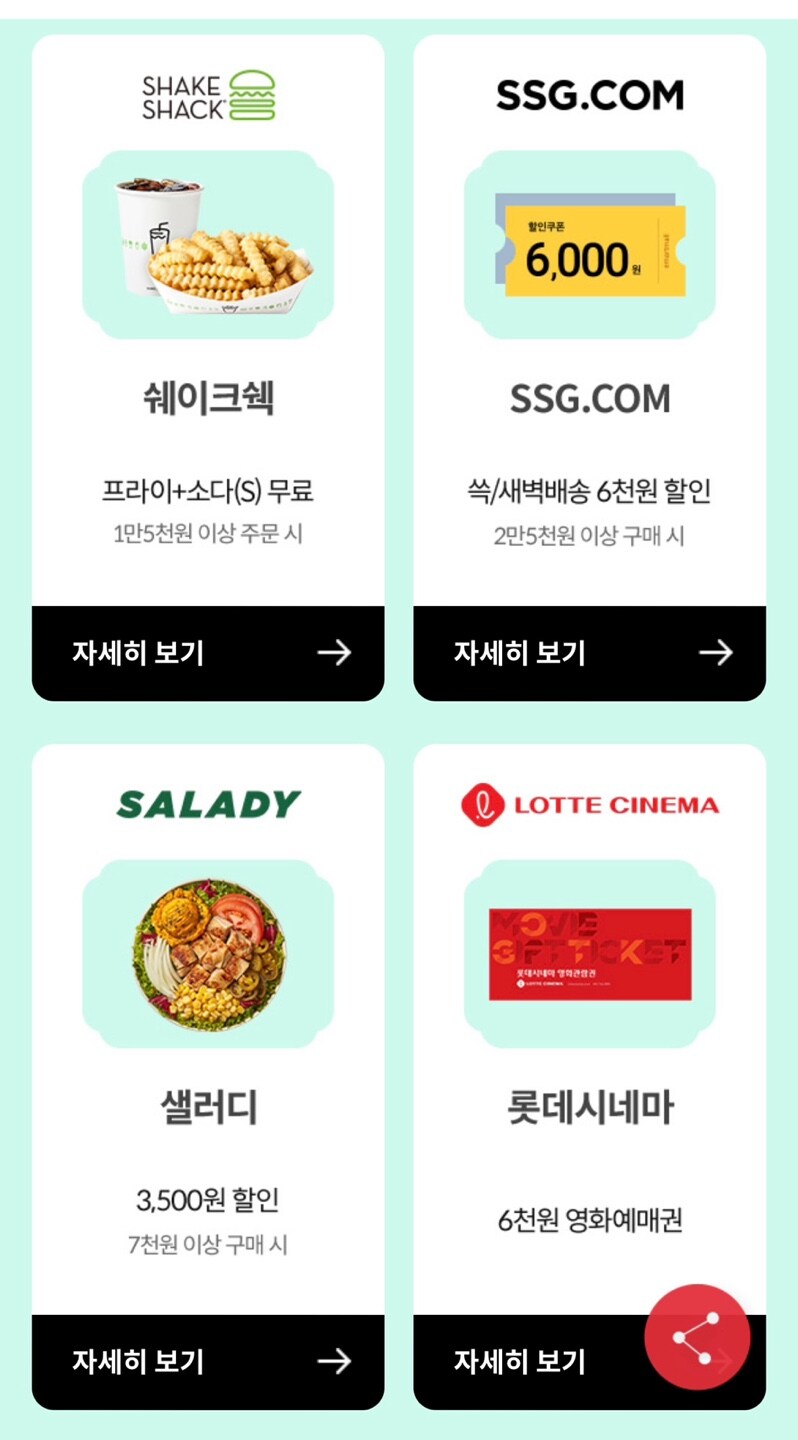This screenshot has width=798, height=1440.
Task: Click the arrow inside Salady's detail button
Action: point(336,1361)
